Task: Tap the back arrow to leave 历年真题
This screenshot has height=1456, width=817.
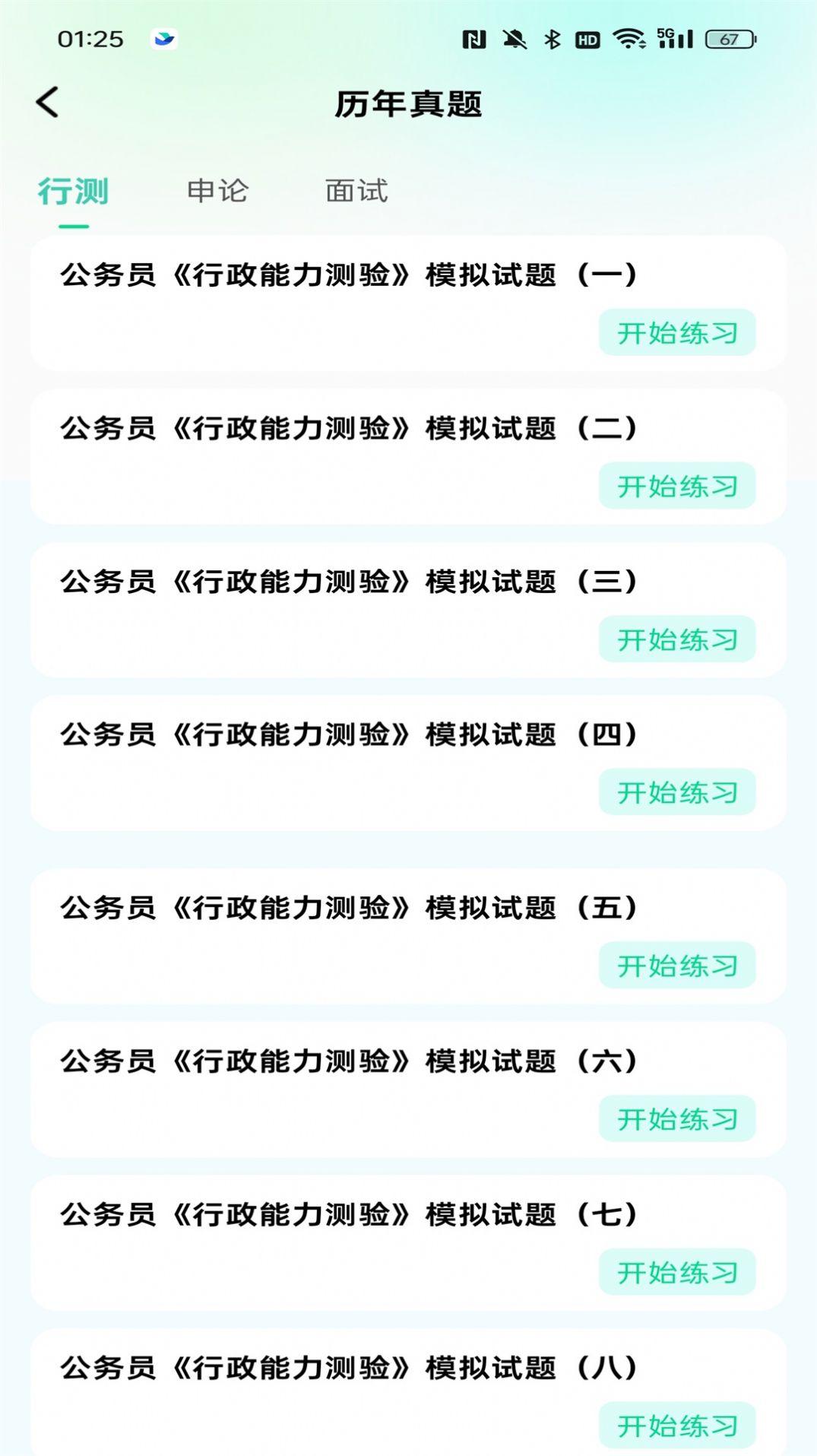Action: 47,102
